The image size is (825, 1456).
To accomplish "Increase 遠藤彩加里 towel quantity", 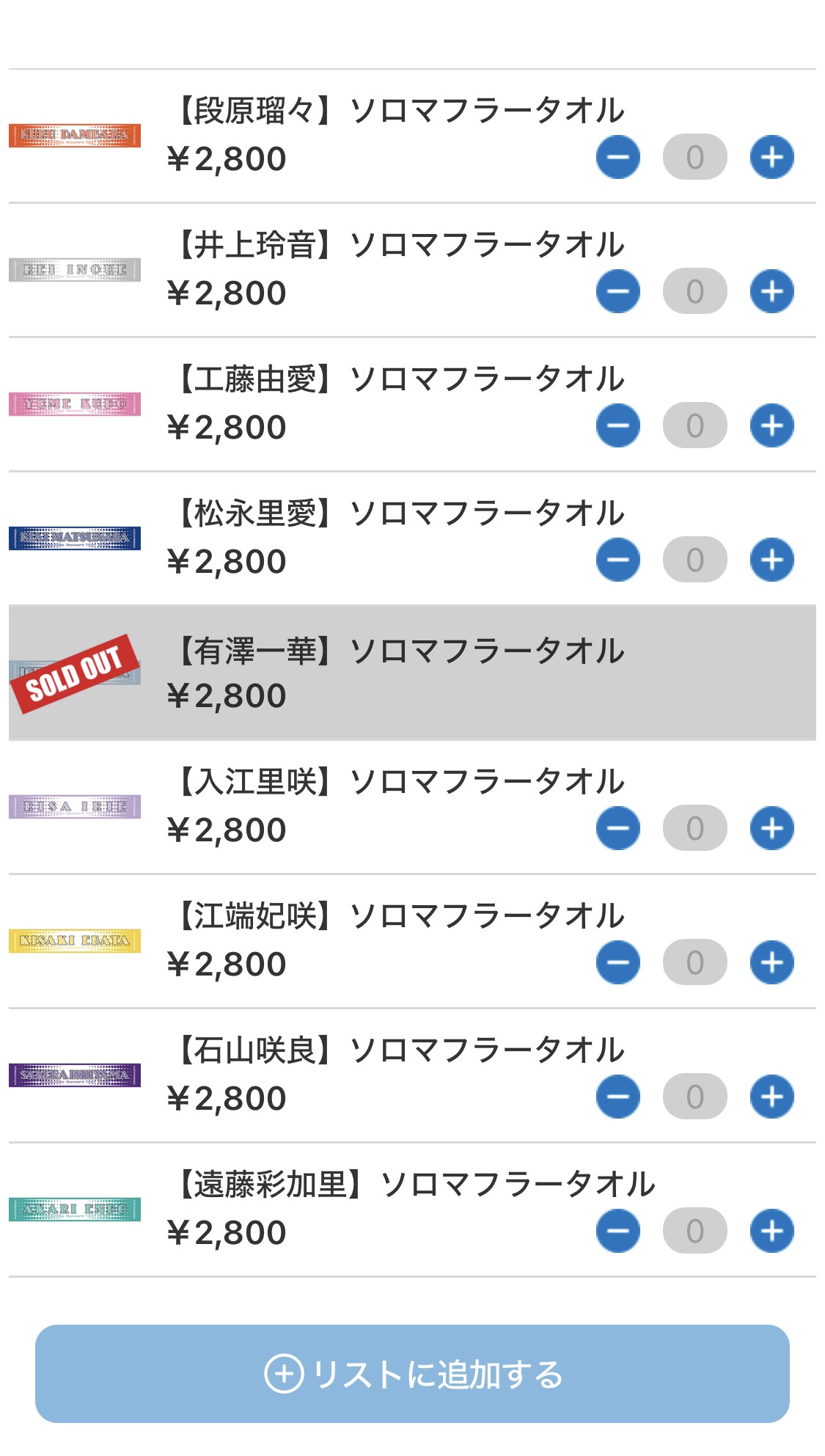I will (771, 1231).
